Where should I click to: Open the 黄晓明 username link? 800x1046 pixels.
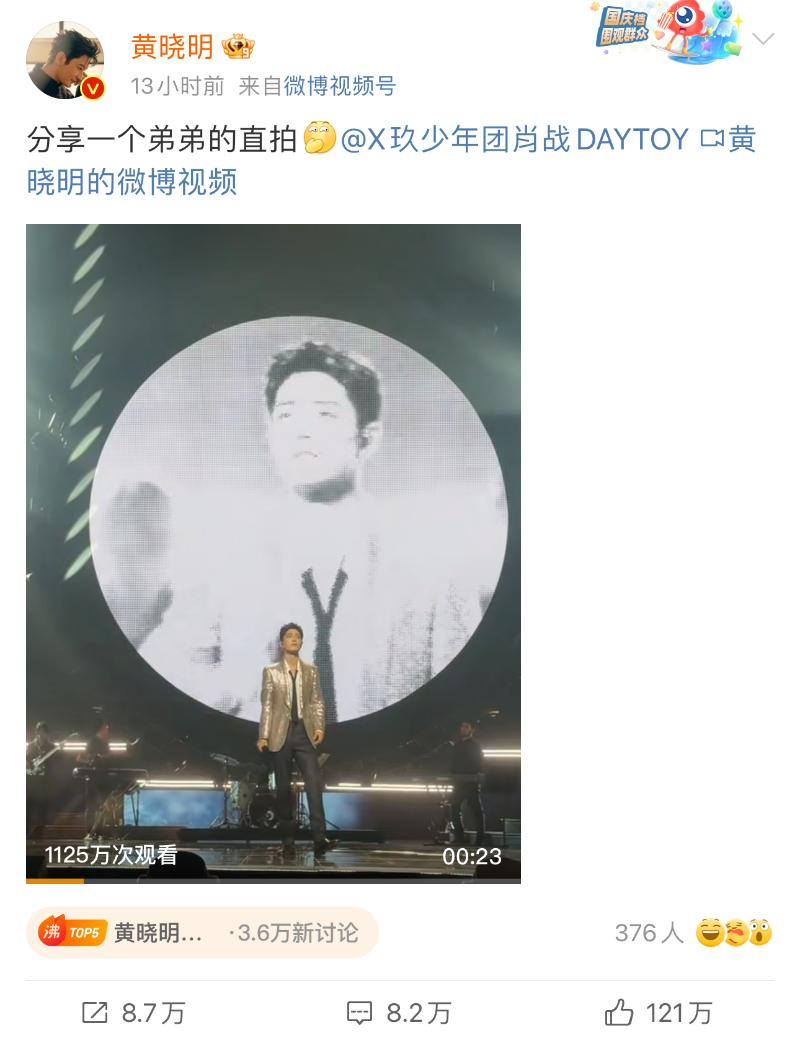[x=172, y=46]
